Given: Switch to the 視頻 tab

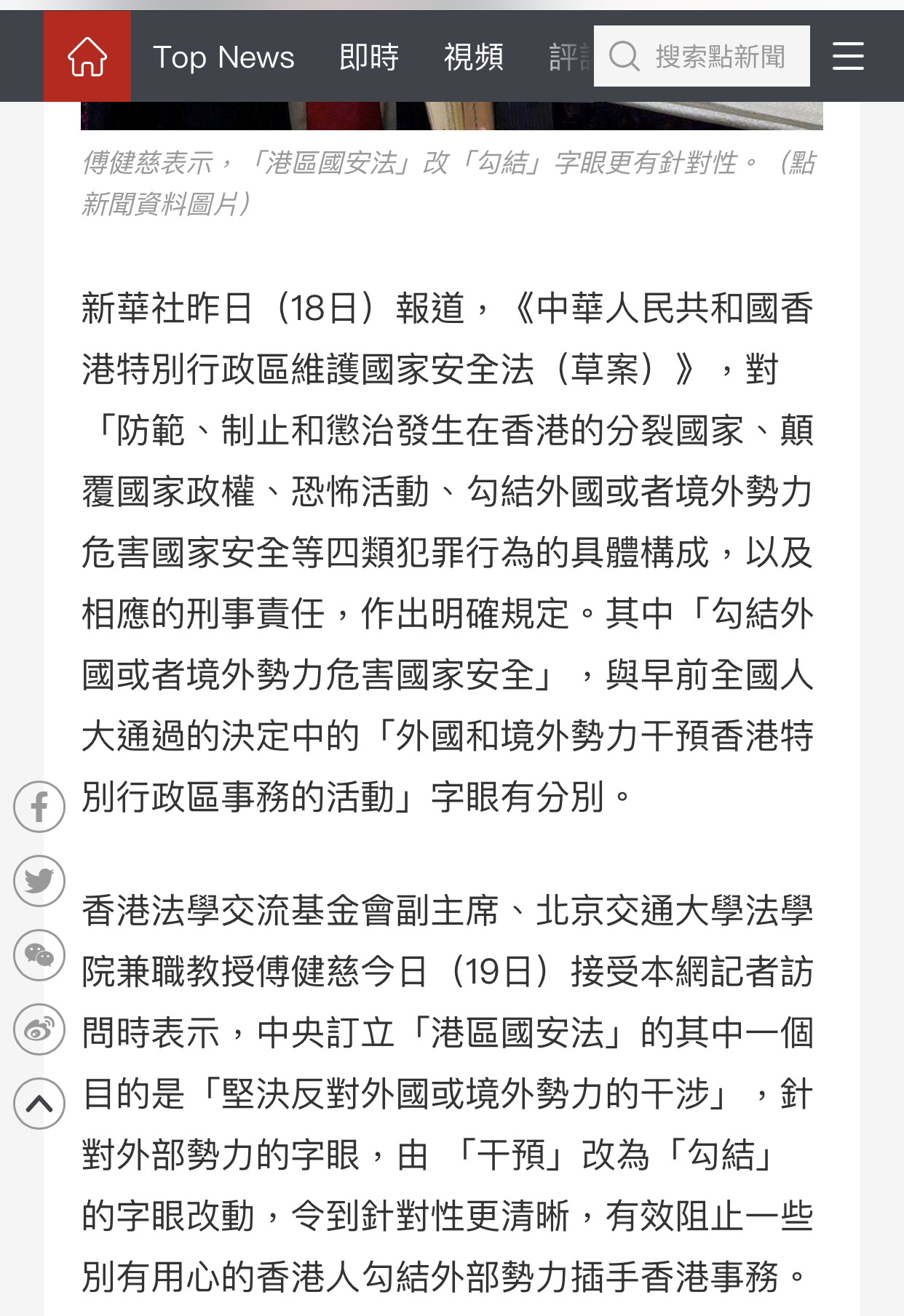Looking at the screenshot, I should point(473,57).
